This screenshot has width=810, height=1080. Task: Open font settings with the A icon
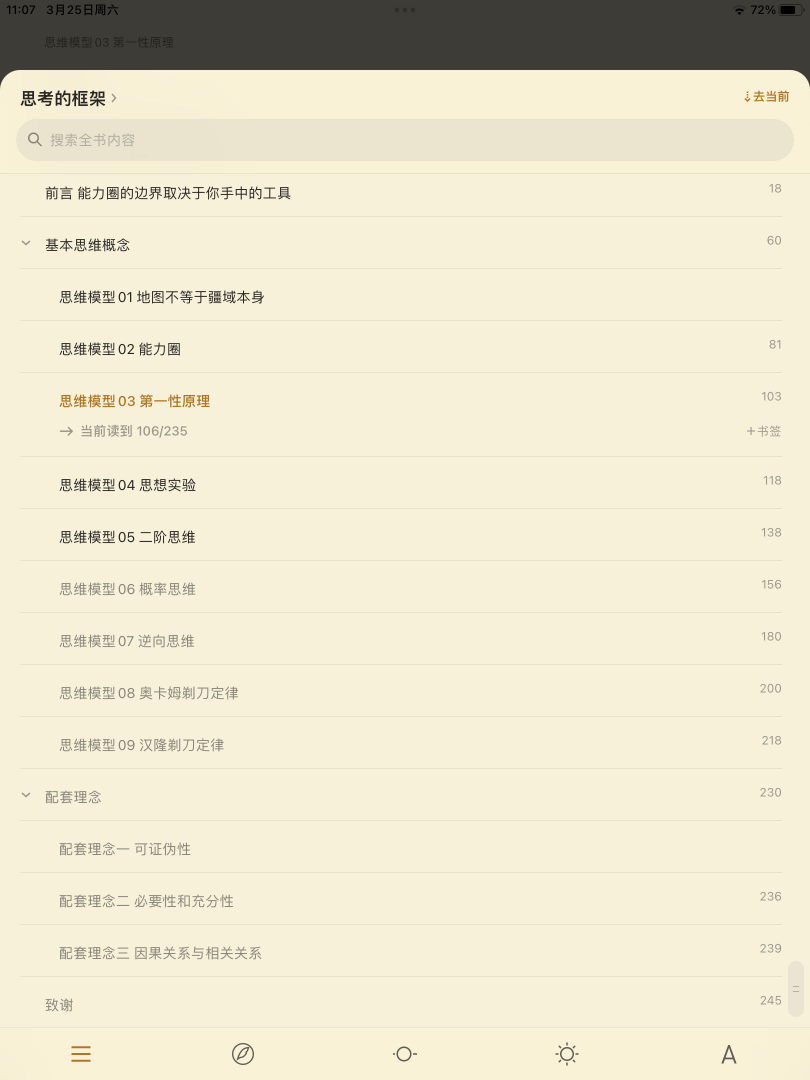pyautogui.click(x=729, y=1054)
